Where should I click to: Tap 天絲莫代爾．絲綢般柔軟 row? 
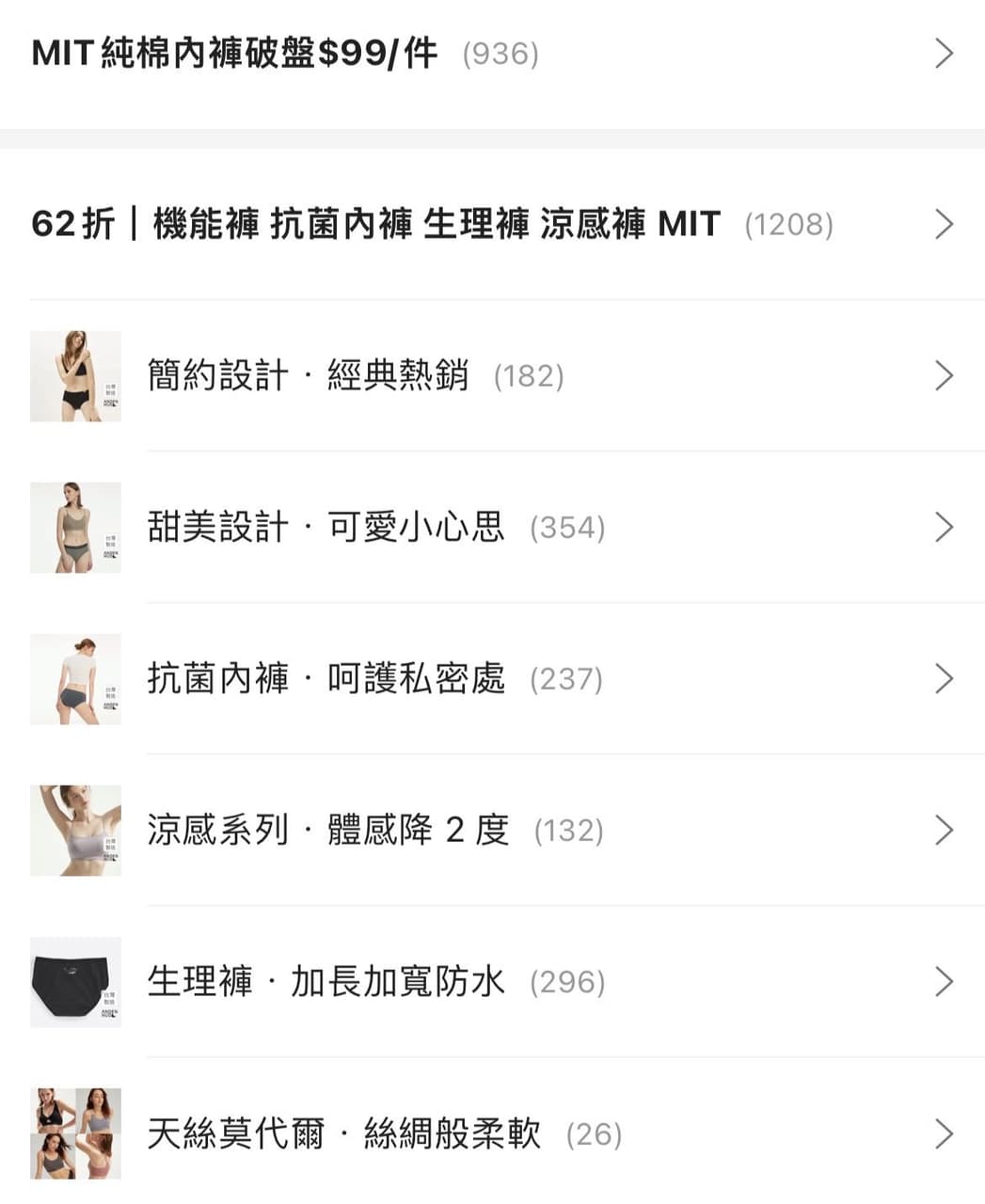point(344,1133)
